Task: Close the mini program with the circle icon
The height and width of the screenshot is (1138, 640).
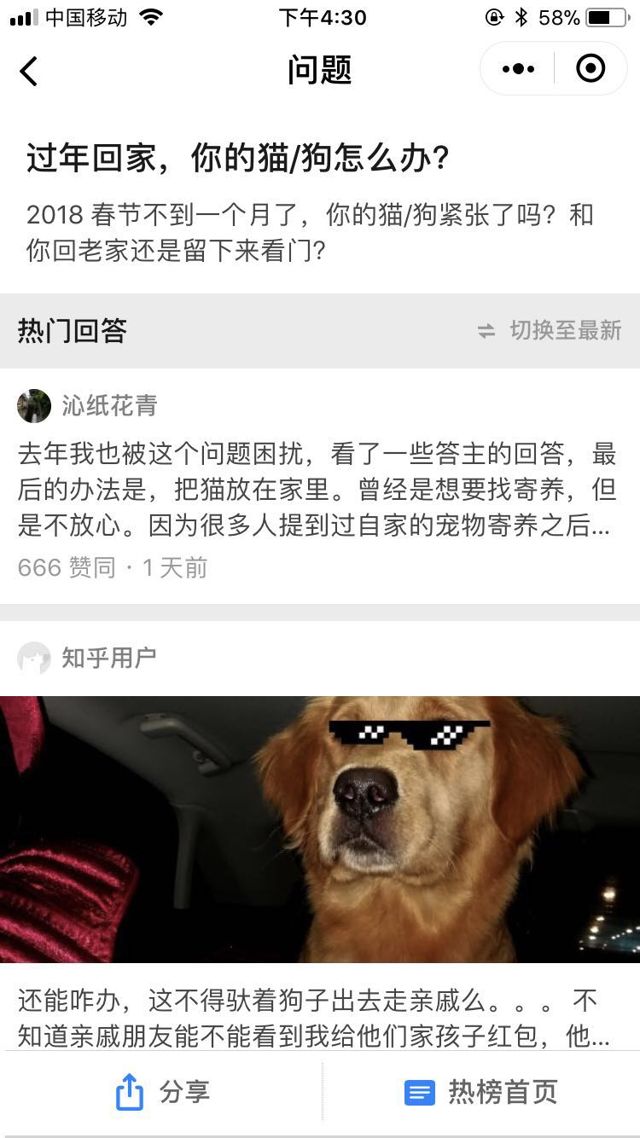Action: pyautogui.click(x=591, y=69)
